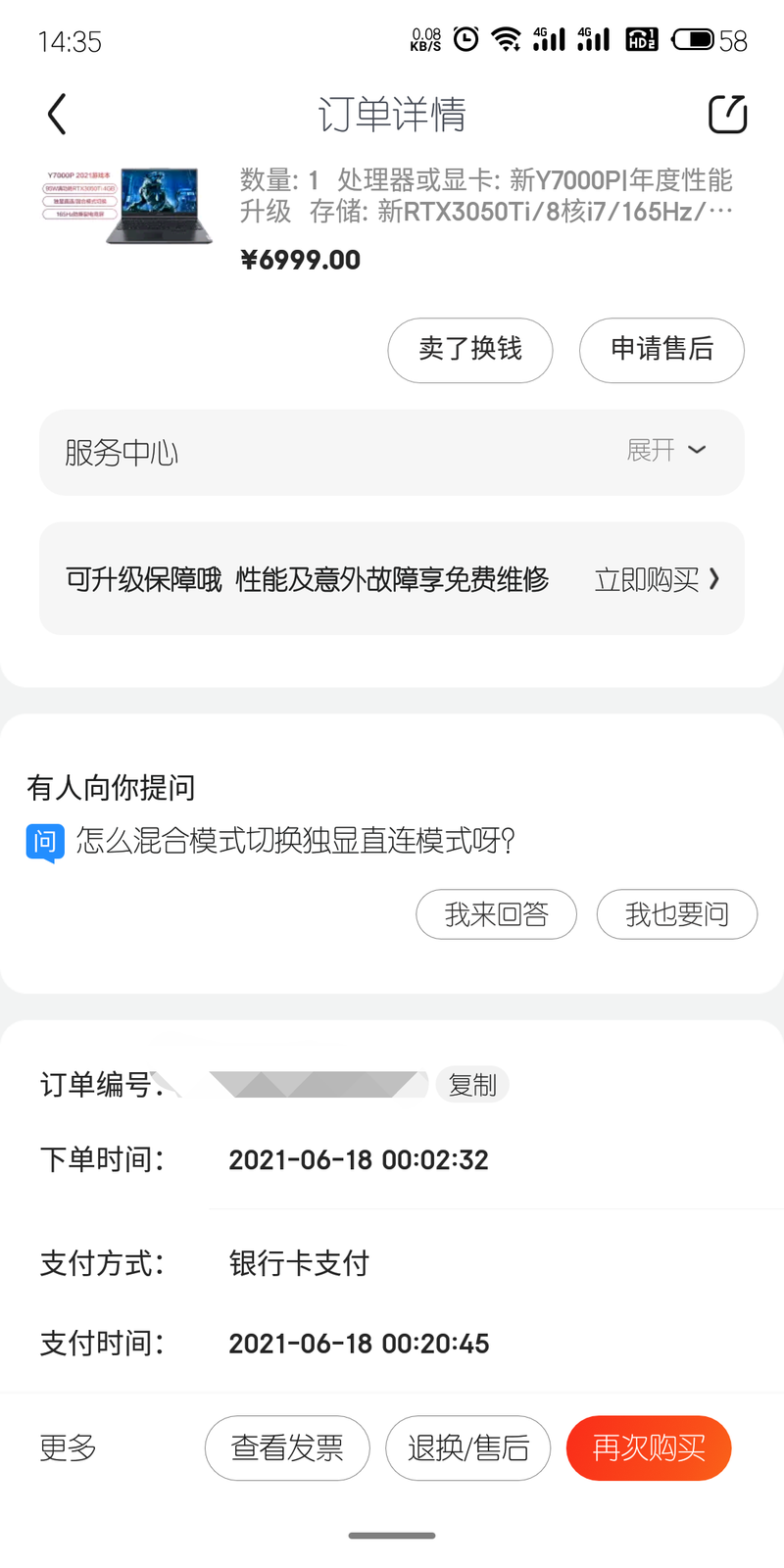Tap the 卖了换钱 button
This screenshot has height=1568, width=784.
pos(470,350)
